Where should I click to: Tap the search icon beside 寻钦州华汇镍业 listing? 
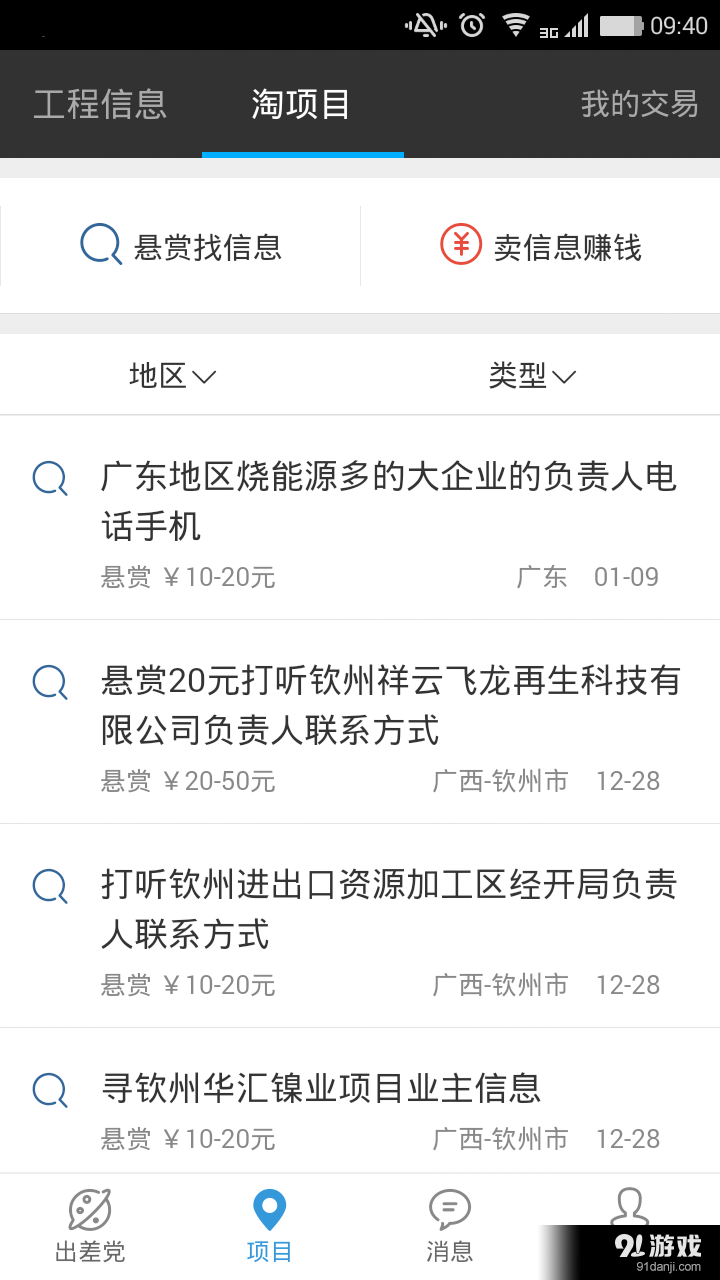coord(50,1090)
